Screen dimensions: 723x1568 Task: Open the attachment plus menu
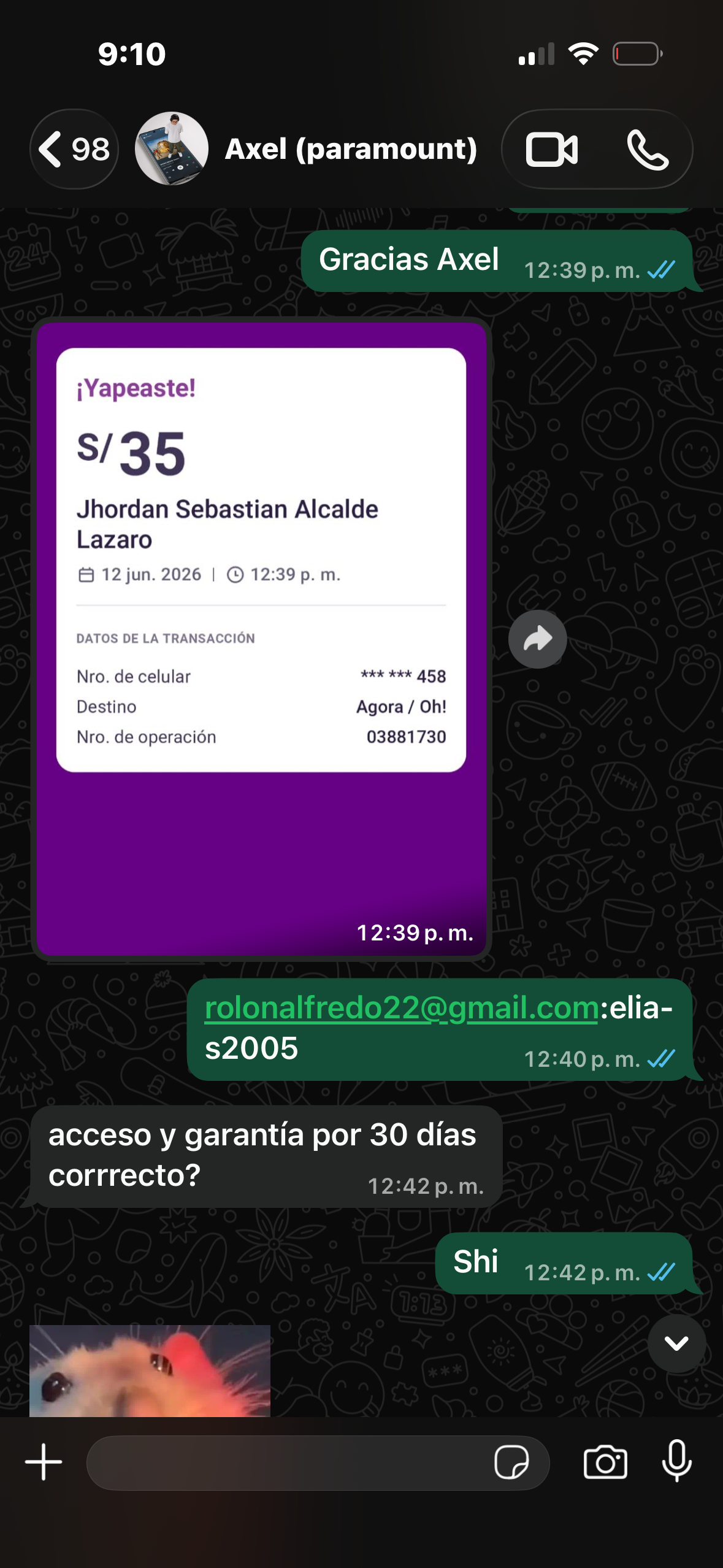(44, 1462)
